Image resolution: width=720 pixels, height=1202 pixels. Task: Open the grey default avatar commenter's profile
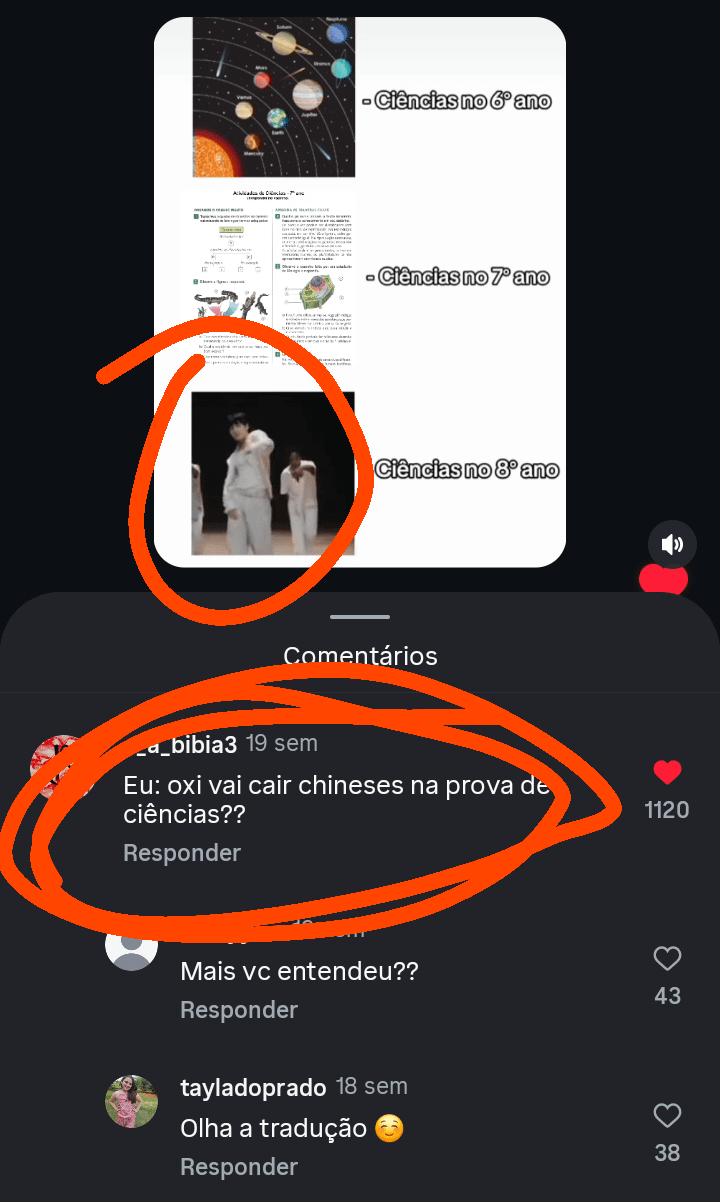pos(131,945)
